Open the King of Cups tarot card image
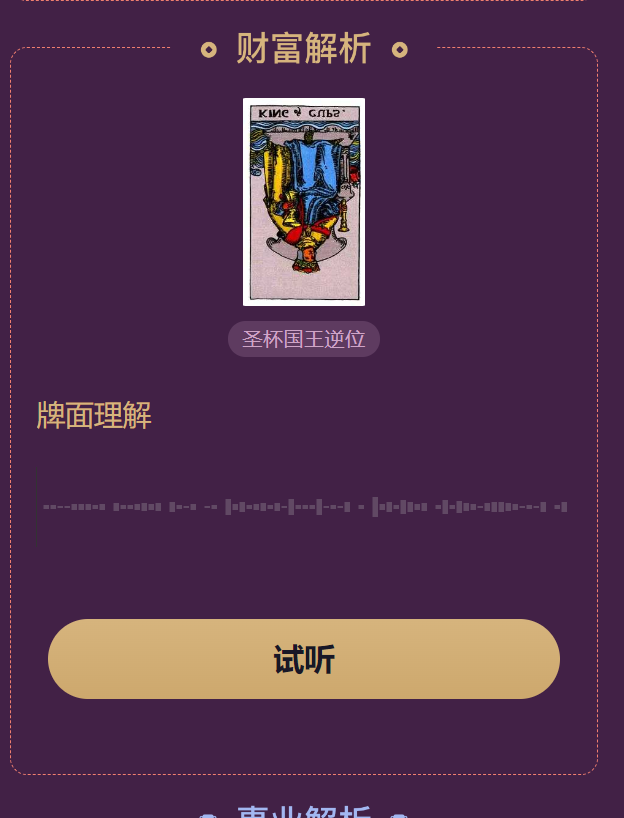The image size is (624, 818). click(304, 202)
